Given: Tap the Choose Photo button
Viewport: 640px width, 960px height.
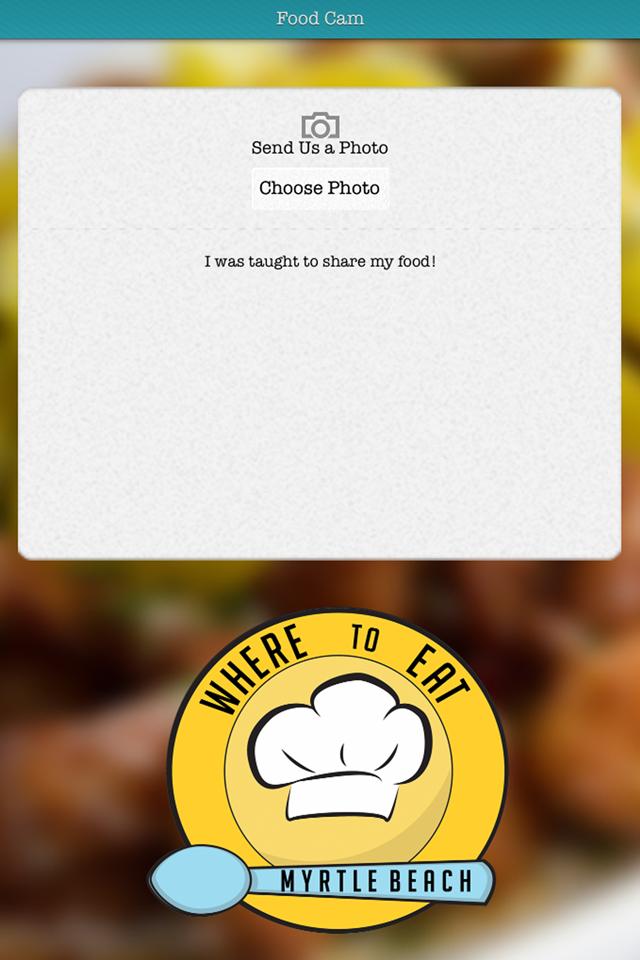Looking at the screenshot, I should click(x=319, y=188).
